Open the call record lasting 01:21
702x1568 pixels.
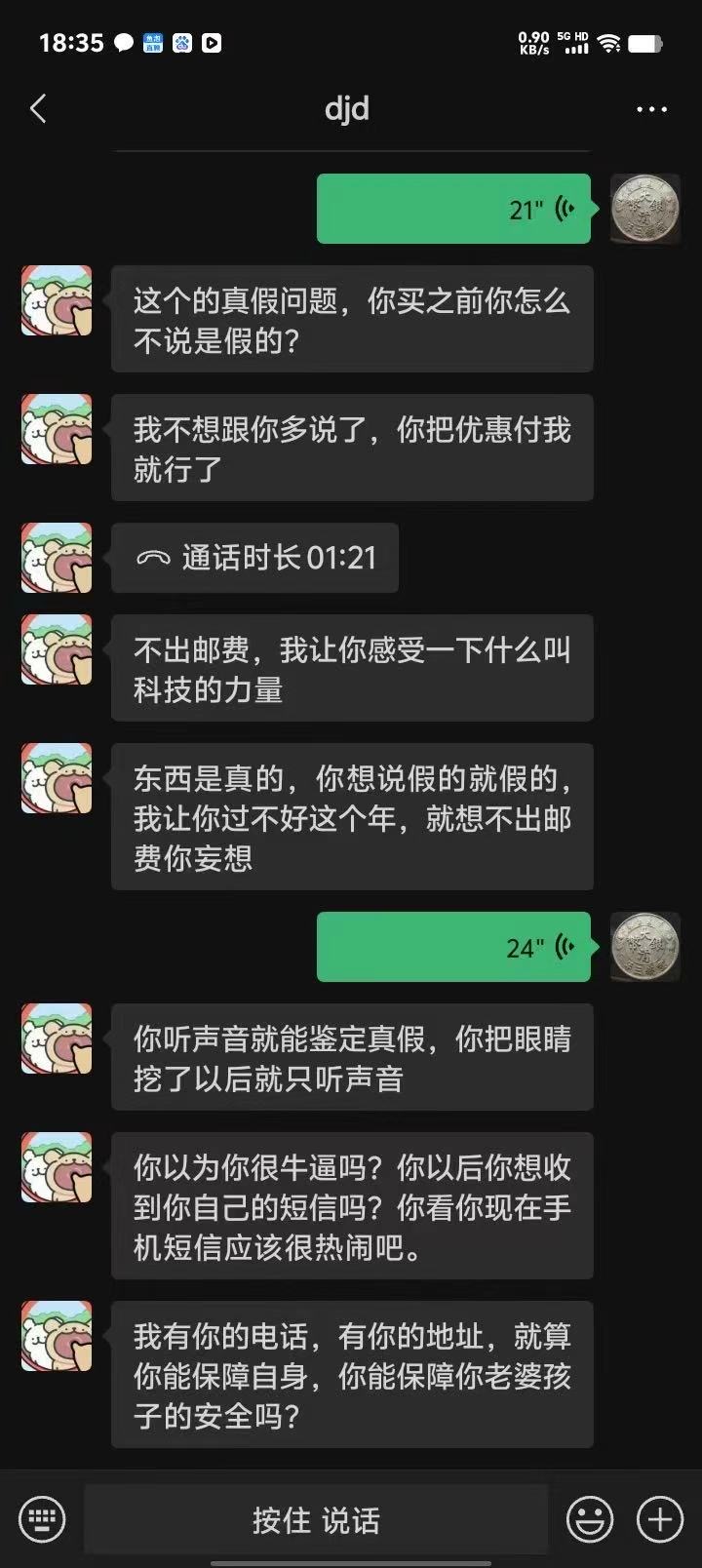coord(254,558)
